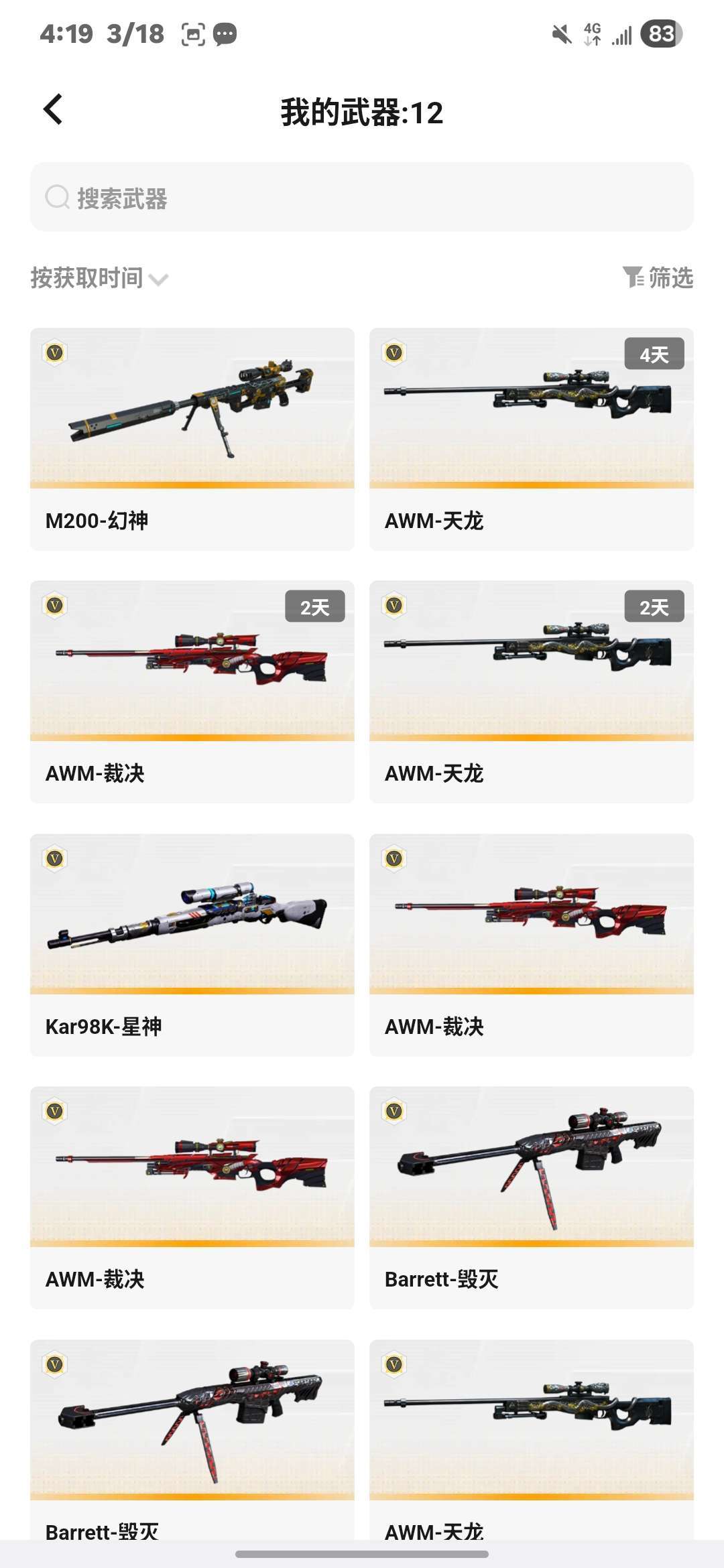
Task: Tap the mute speaker icon in status bar
Action: pos(560,35)
